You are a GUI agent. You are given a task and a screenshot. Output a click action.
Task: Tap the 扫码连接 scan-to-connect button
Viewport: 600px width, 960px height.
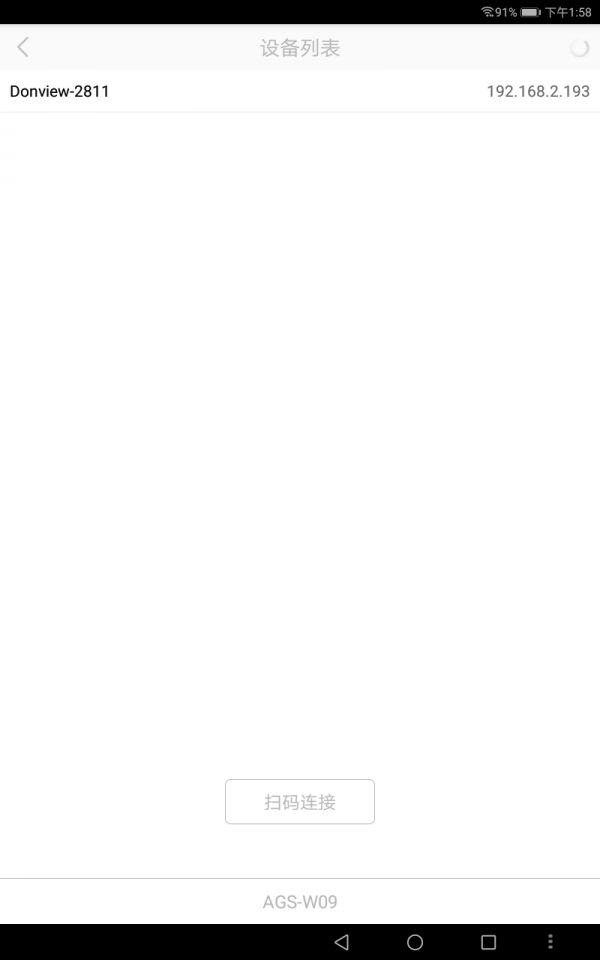pyautogui.click(x=300, y=802)
